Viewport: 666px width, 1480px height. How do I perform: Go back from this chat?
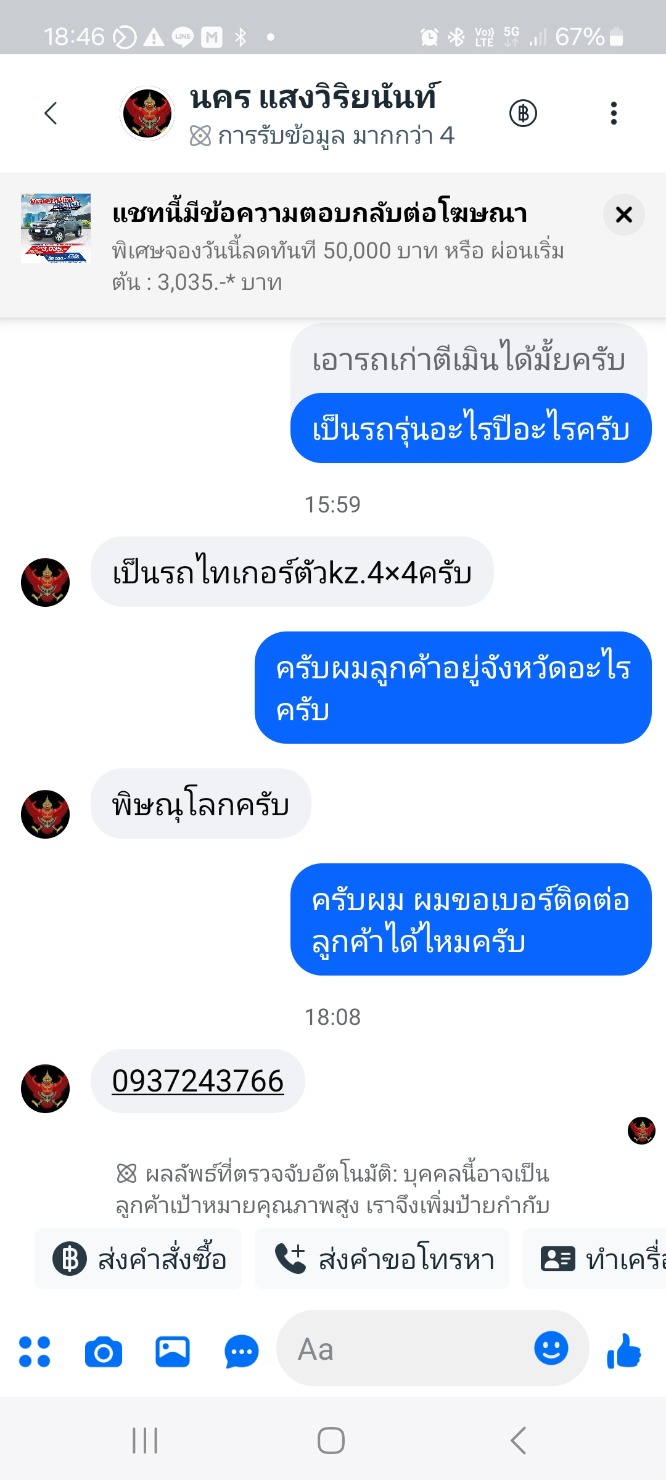click(x=51, y=114)
